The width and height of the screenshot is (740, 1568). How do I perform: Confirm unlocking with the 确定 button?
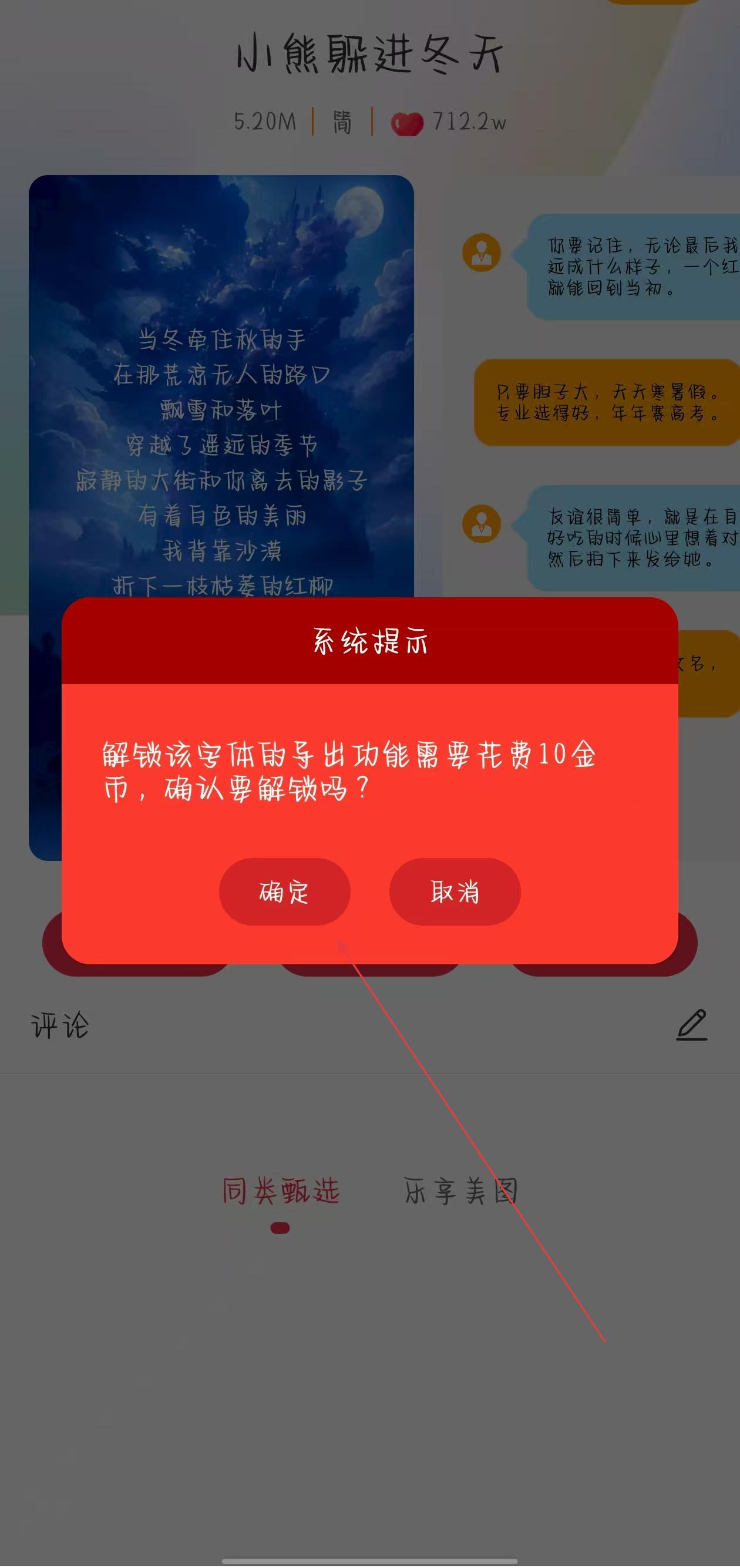click(x=284, y=891)
